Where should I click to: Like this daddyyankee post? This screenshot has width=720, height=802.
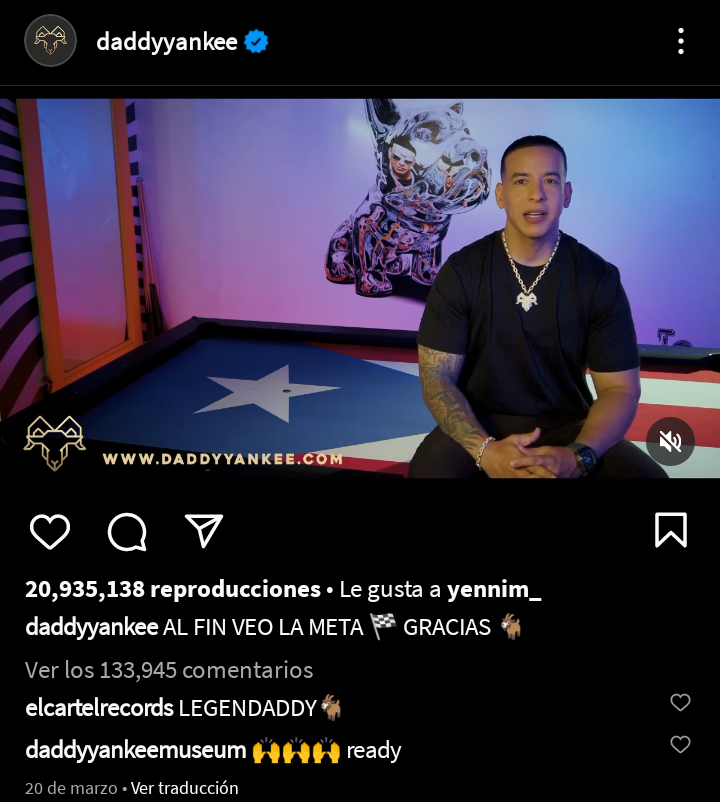point(50,531)
